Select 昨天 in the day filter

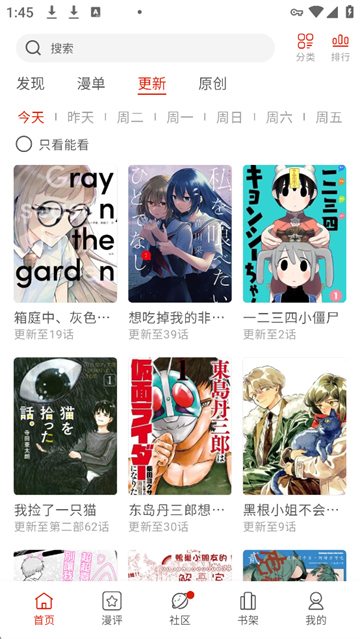pyautogui.click(x=80, y=117)
